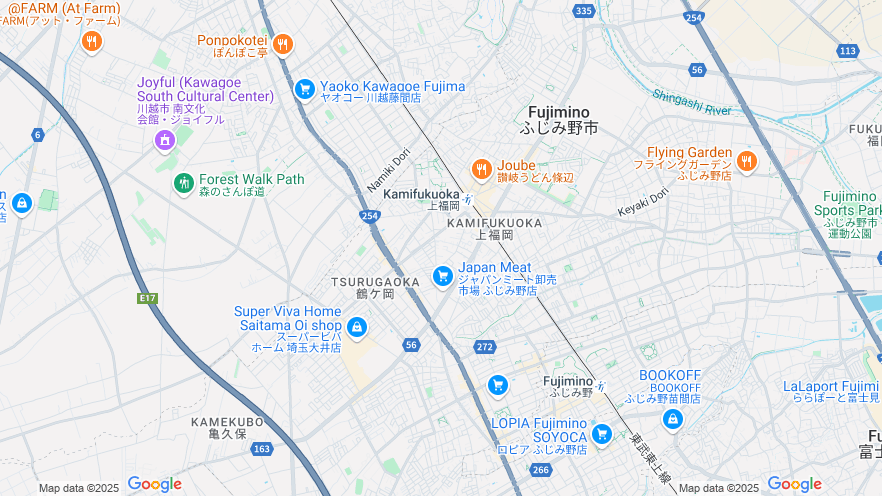Tap the Joyful Kawagoe South Cultural Center marker
882x496 pixels.
(163, 141)
